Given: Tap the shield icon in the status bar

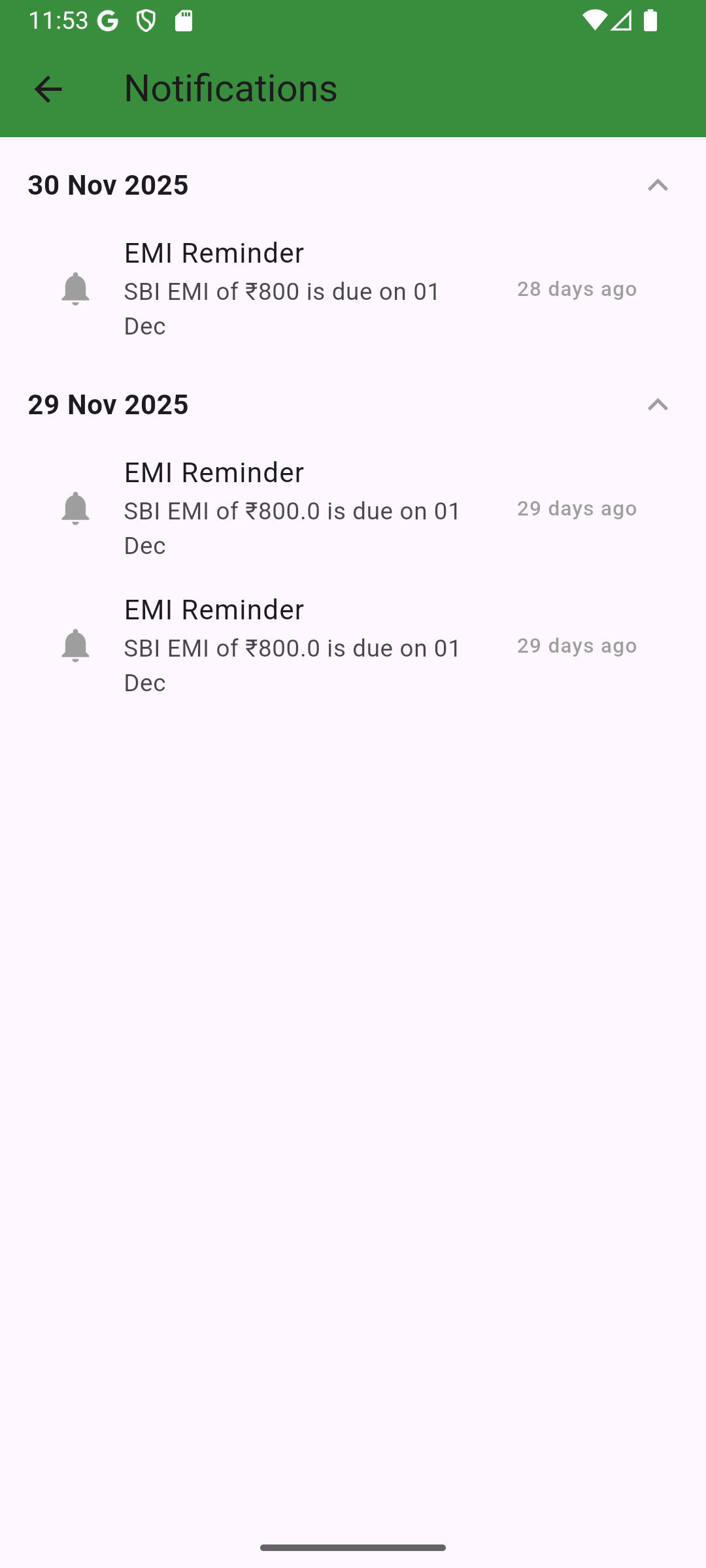Looking at the screenshot, I should pyautogui.click(x=145, y=21).
